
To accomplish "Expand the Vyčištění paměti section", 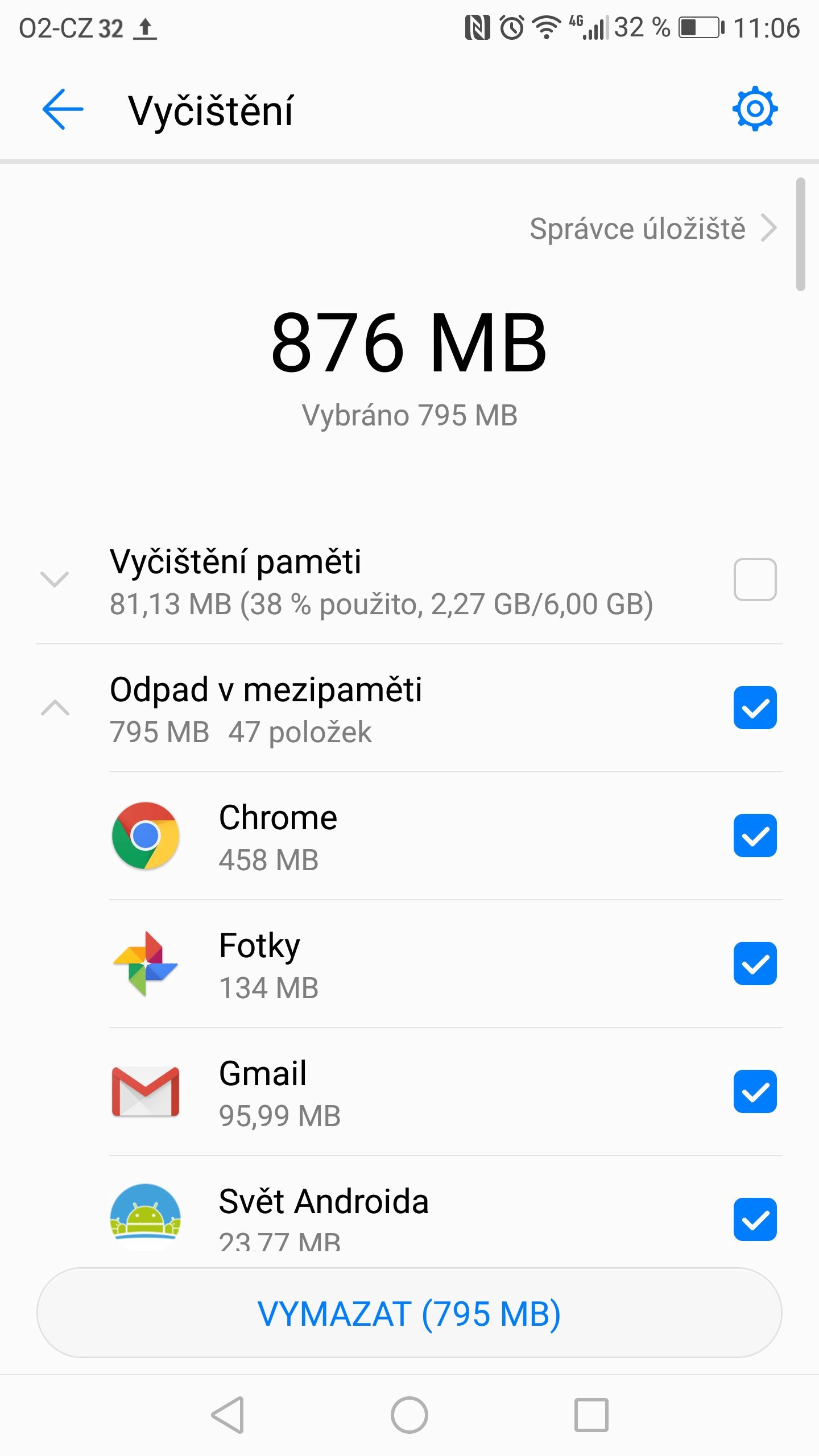I will coord(55,580).
